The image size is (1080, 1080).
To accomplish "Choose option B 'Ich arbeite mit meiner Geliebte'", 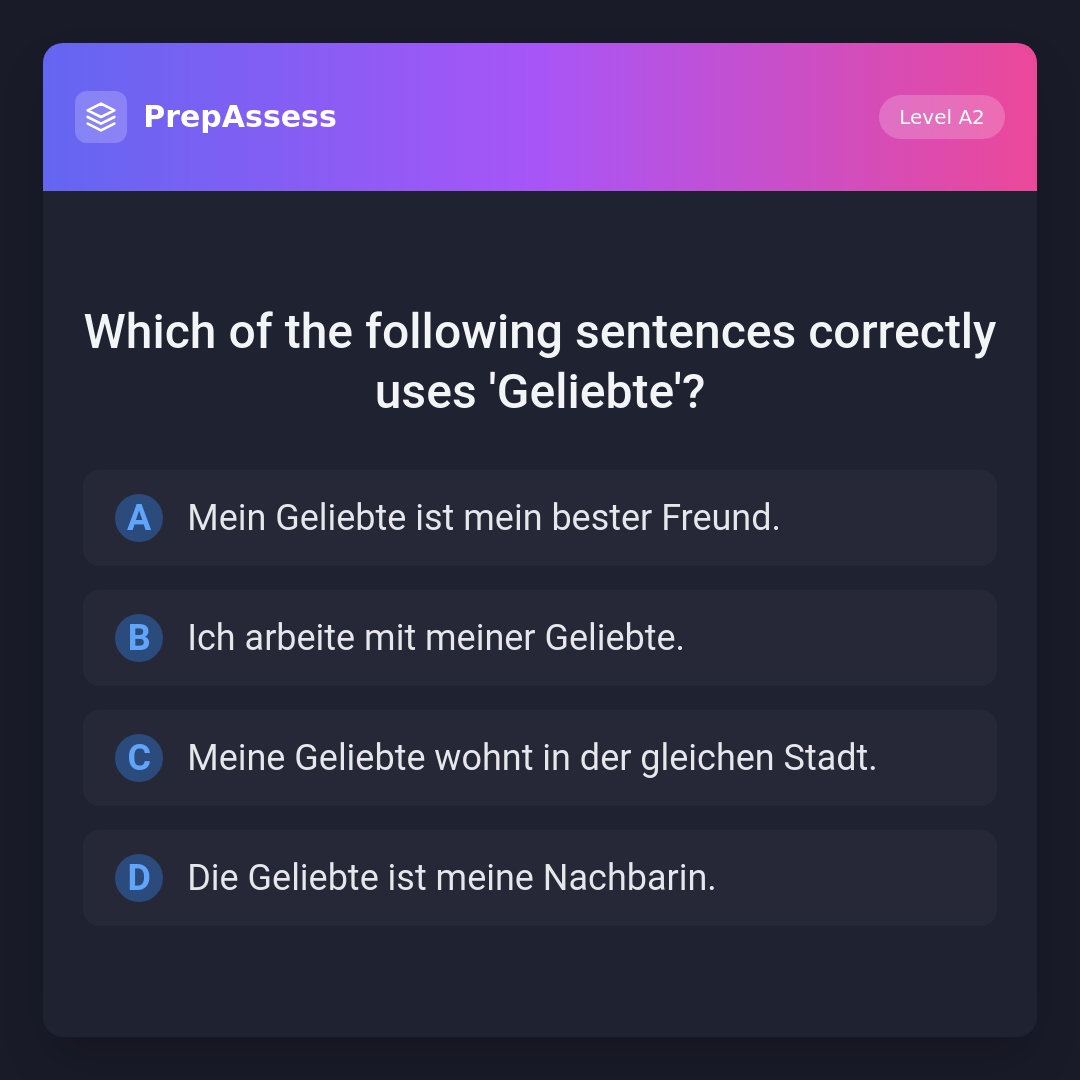I will point(539,638).
